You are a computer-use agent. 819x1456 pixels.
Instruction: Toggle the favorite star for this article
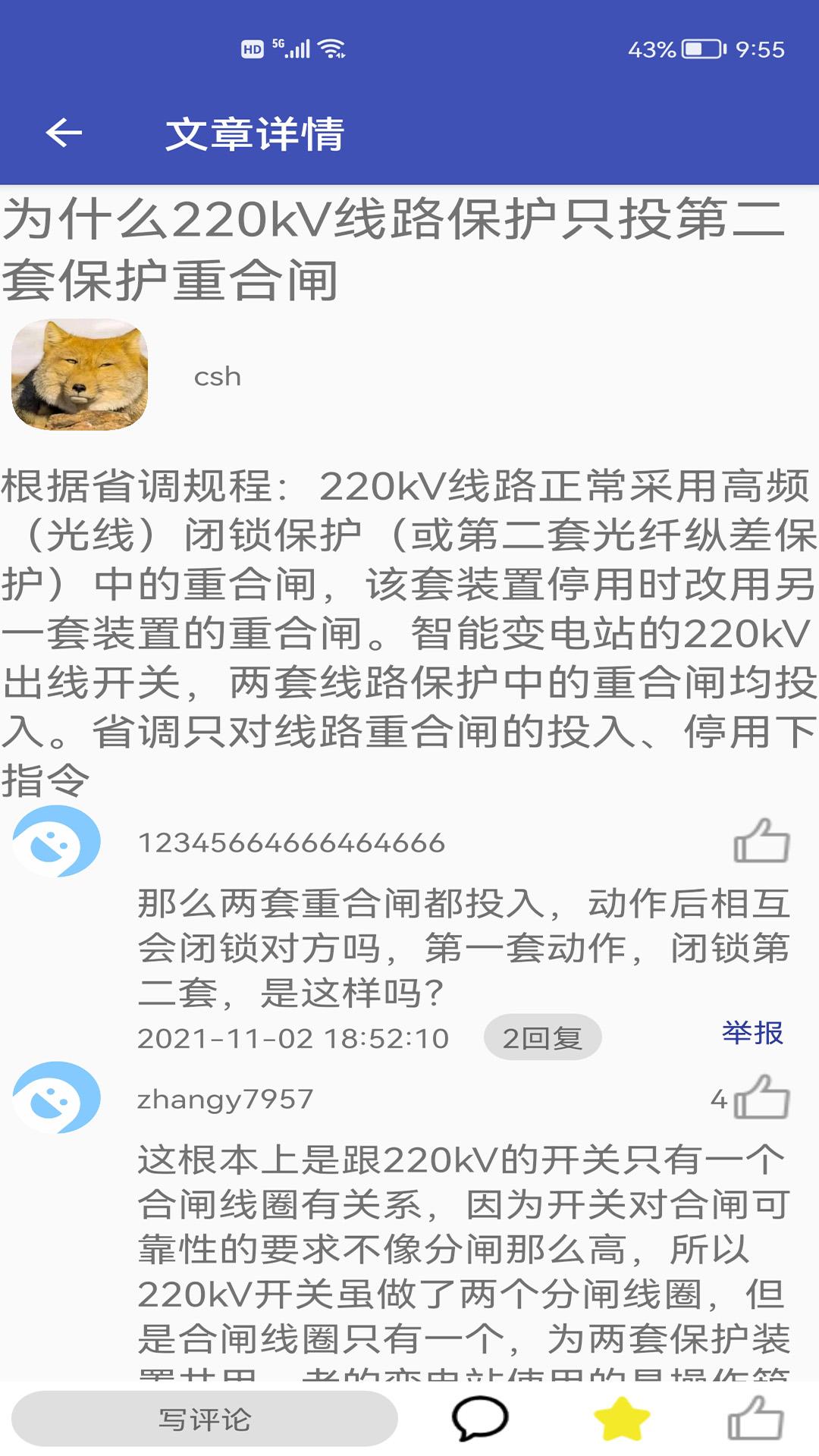(621, 1419)
